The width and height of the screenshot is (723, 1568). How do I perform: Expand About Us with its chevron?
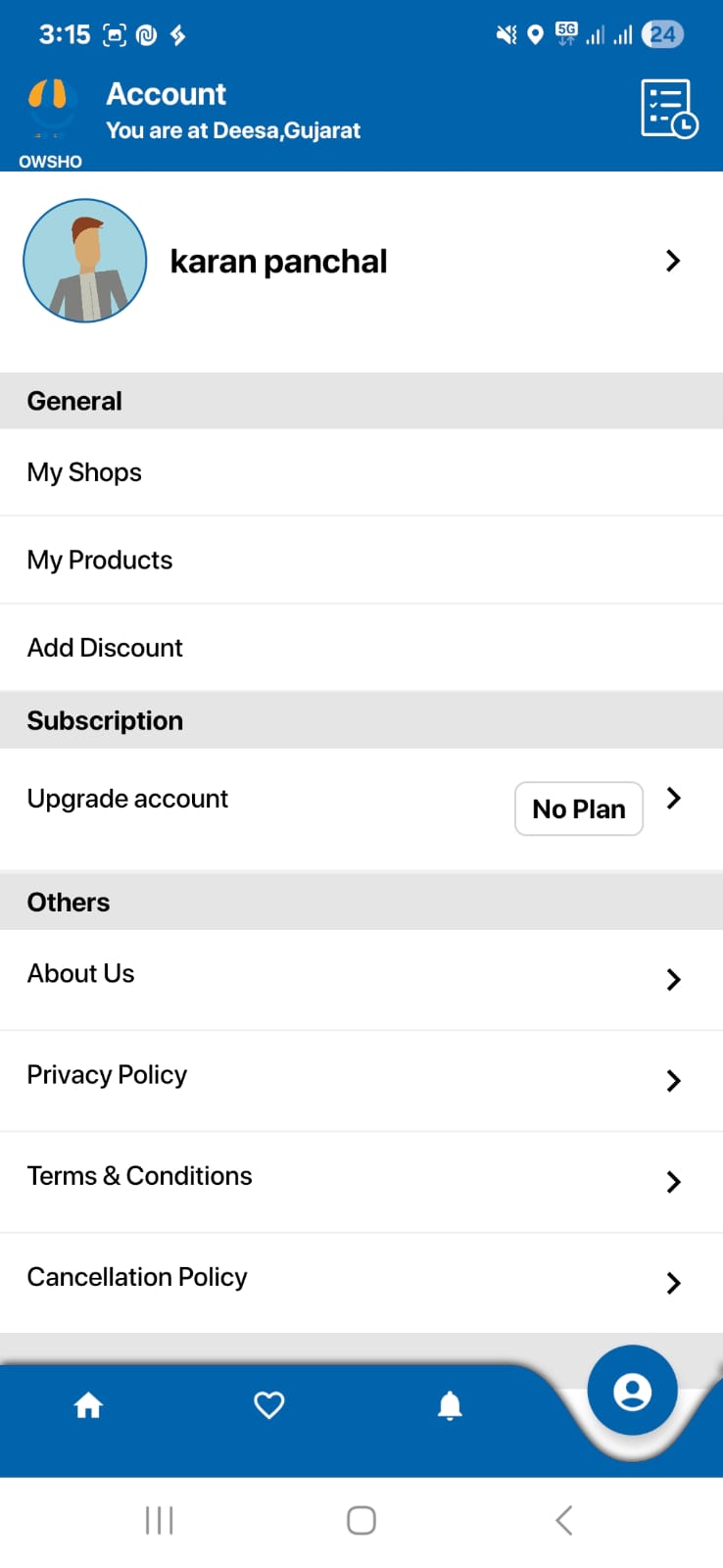coord(673,979)
